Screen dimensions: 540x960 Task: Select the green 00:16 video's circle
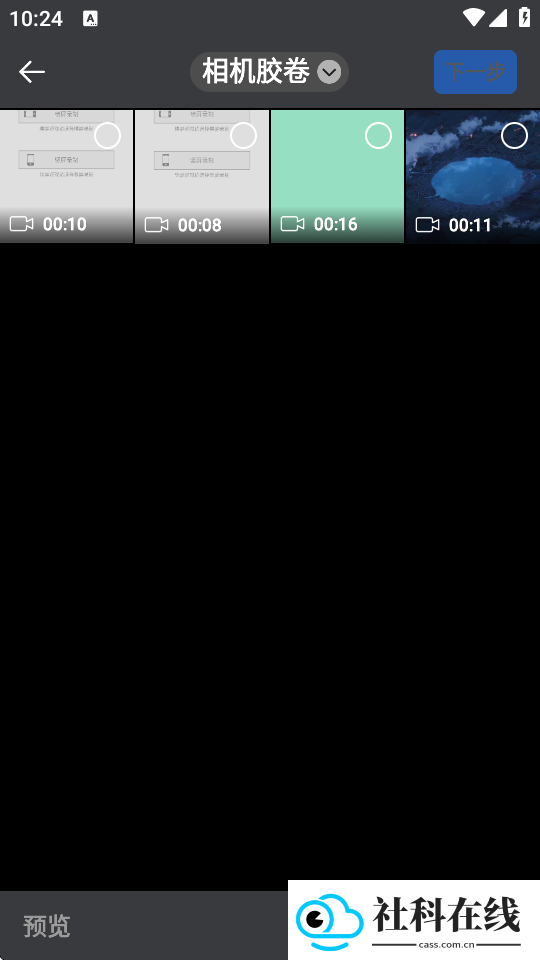tap(378, 136)
